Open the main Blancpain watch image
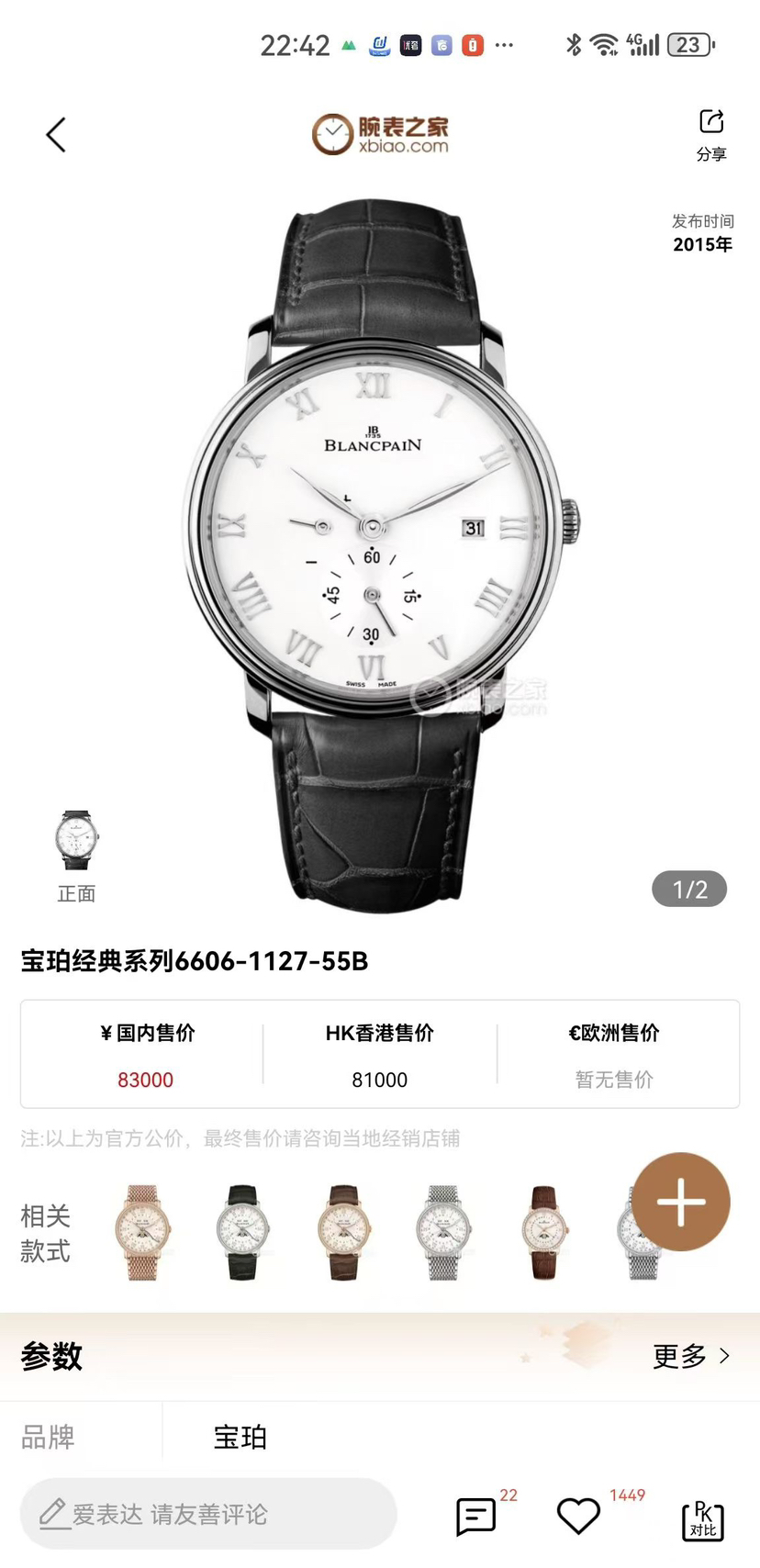This screenshot has width=760, height=1568. pos(380,551)
